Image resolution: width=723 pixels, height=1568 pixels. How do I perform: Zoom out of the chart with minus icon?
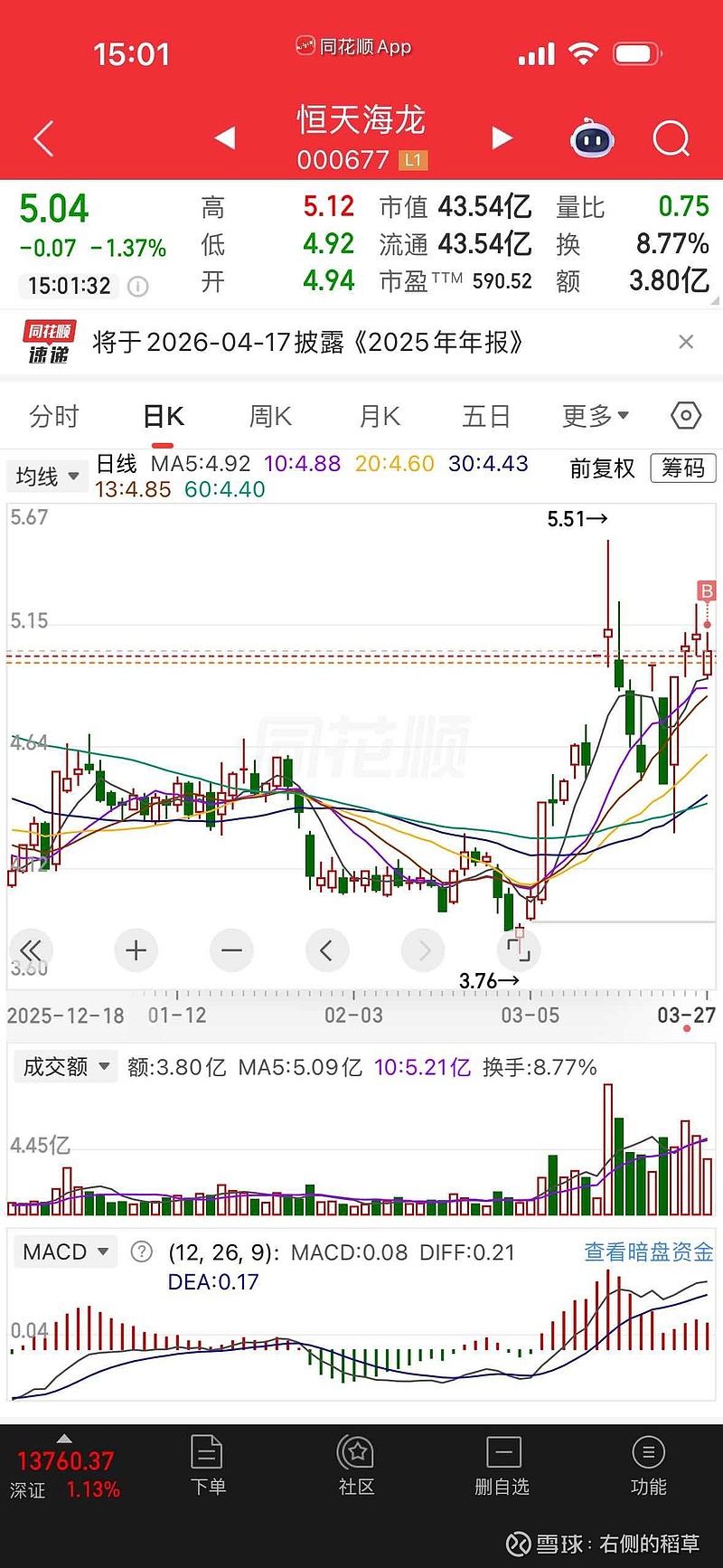[231, 950]
